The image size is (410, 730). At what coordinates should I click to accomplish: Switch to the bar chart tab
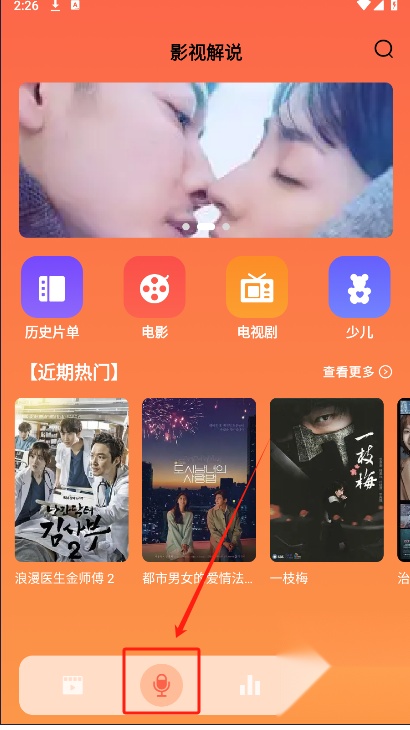point(250,685)
